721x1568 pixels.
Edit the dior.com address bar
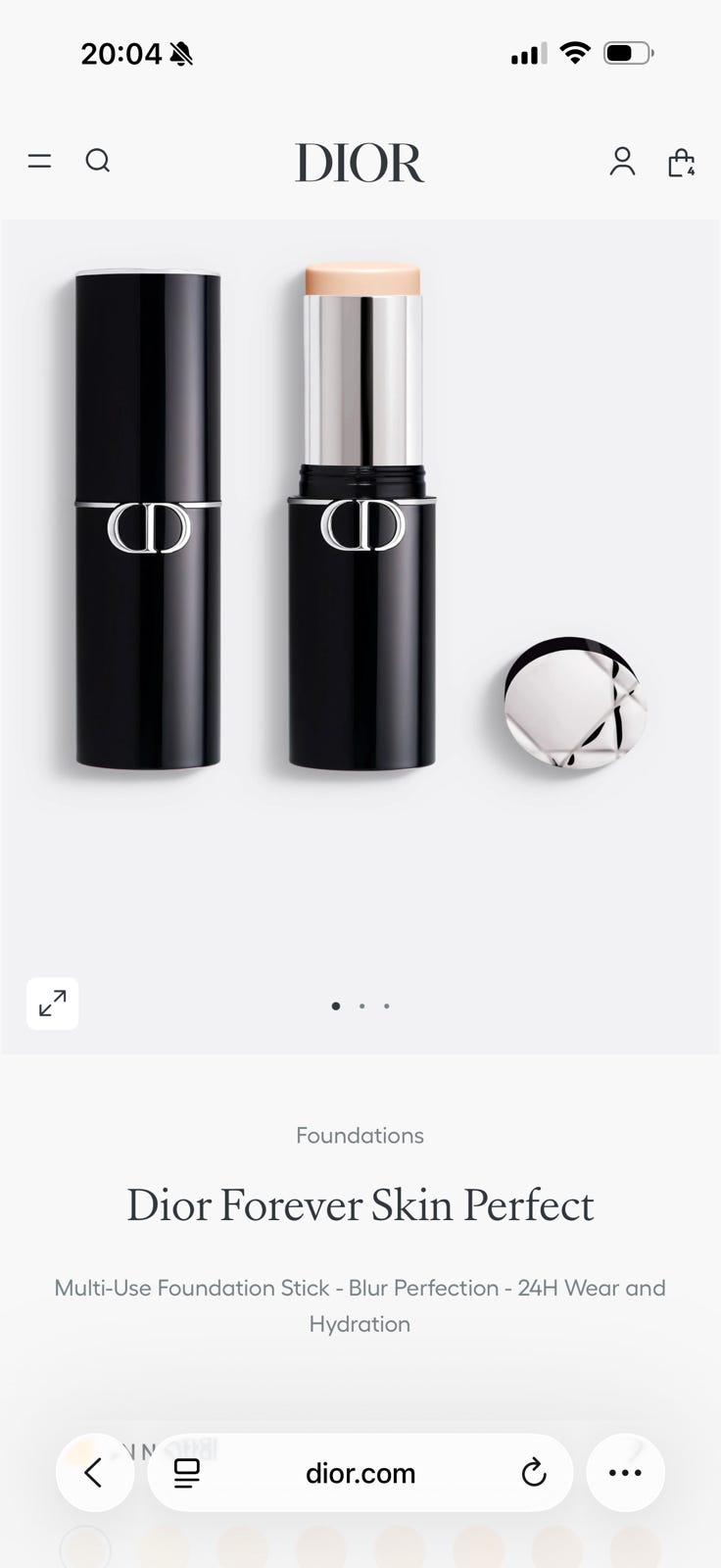pyautogui.click(x=360, y=1473)
